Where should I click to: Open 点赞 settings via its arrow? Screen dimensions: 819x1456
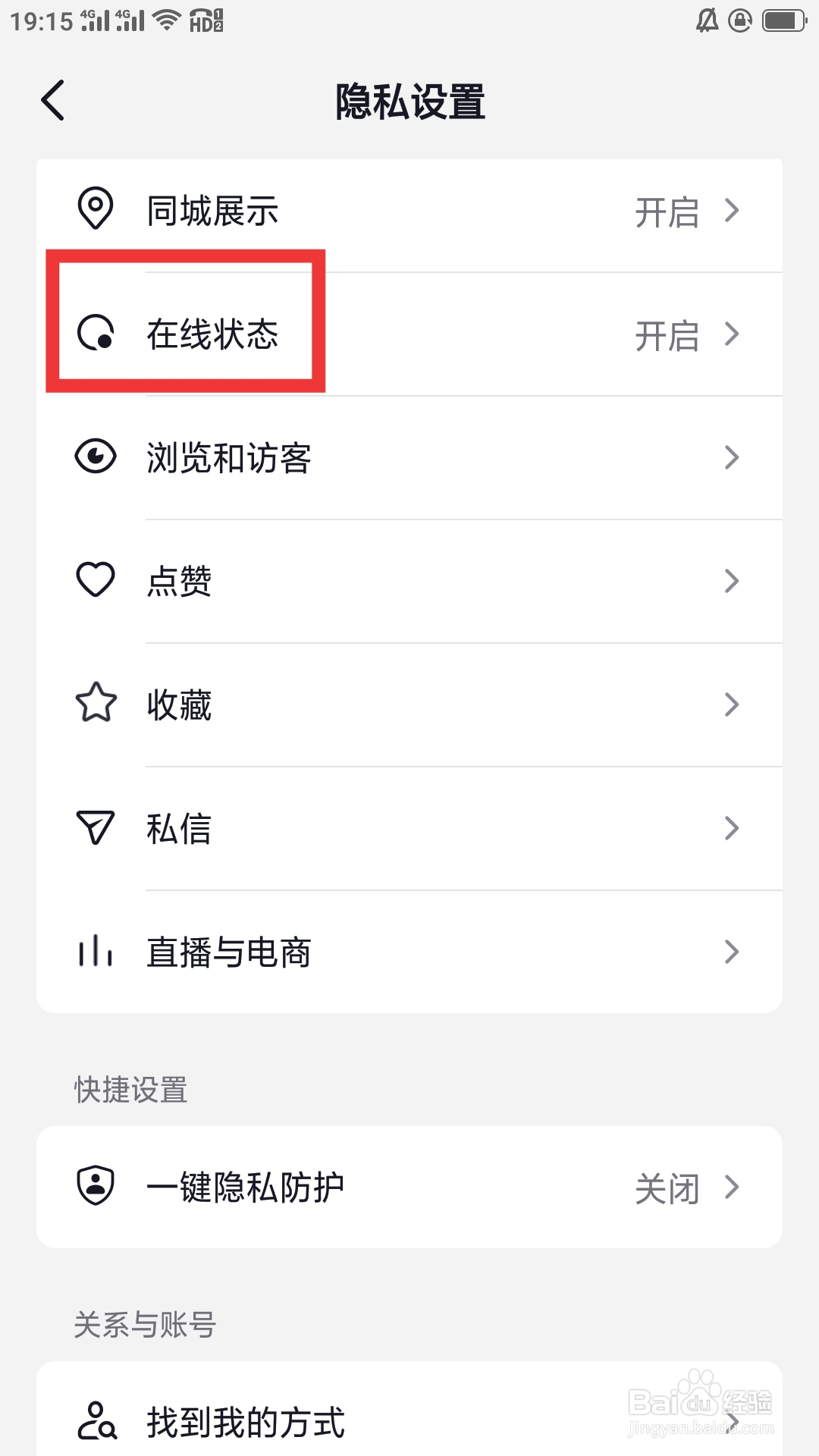coord(731,580)
